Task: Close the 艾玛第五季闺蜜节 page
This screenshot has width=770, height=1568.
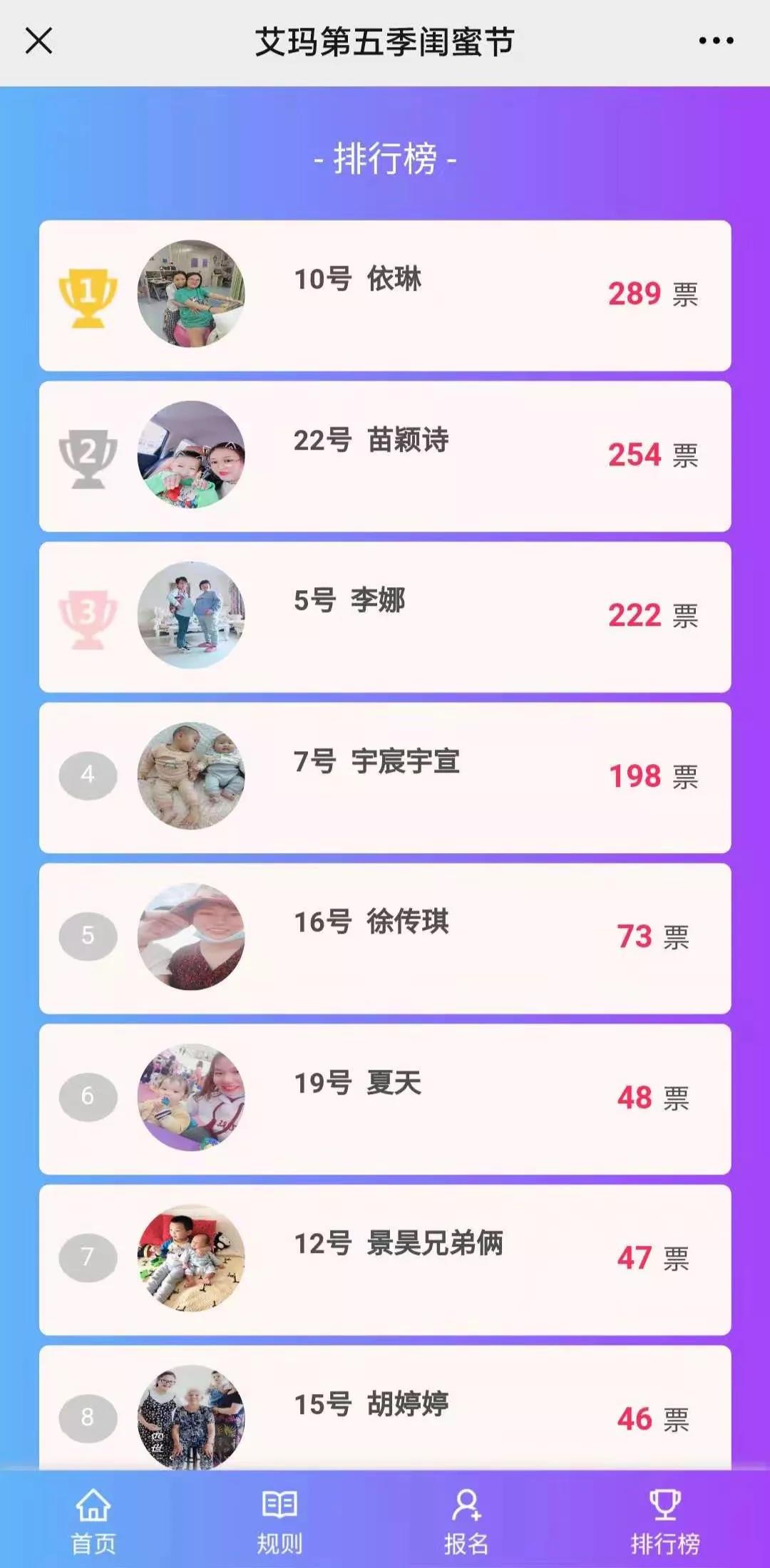Action: [x=39, y=41]
